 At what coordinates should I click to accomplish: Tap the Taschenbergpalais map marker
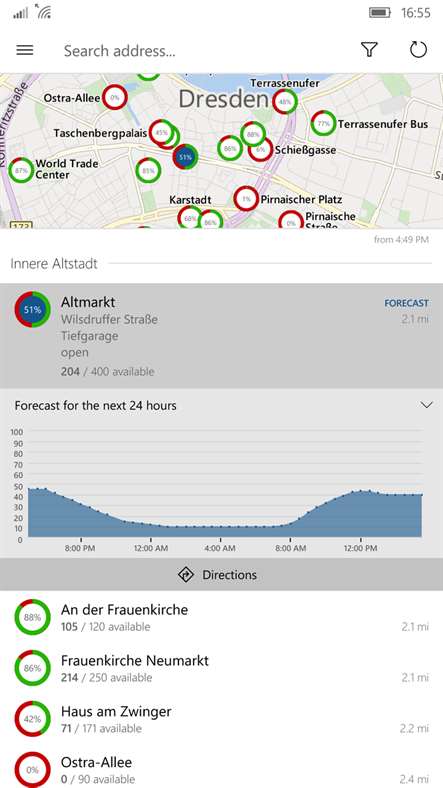162,133
